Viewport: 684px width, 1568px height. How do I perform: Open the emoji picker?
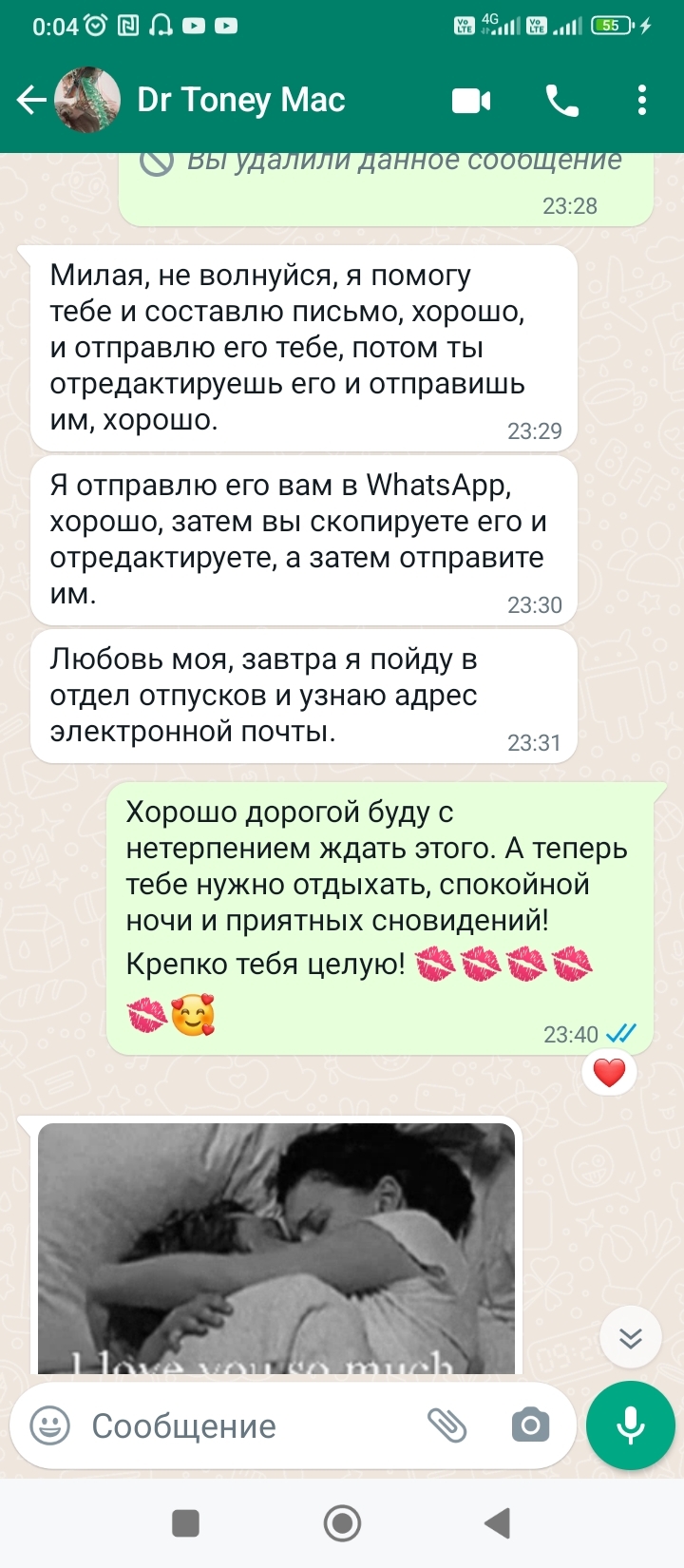point(49,1425)
